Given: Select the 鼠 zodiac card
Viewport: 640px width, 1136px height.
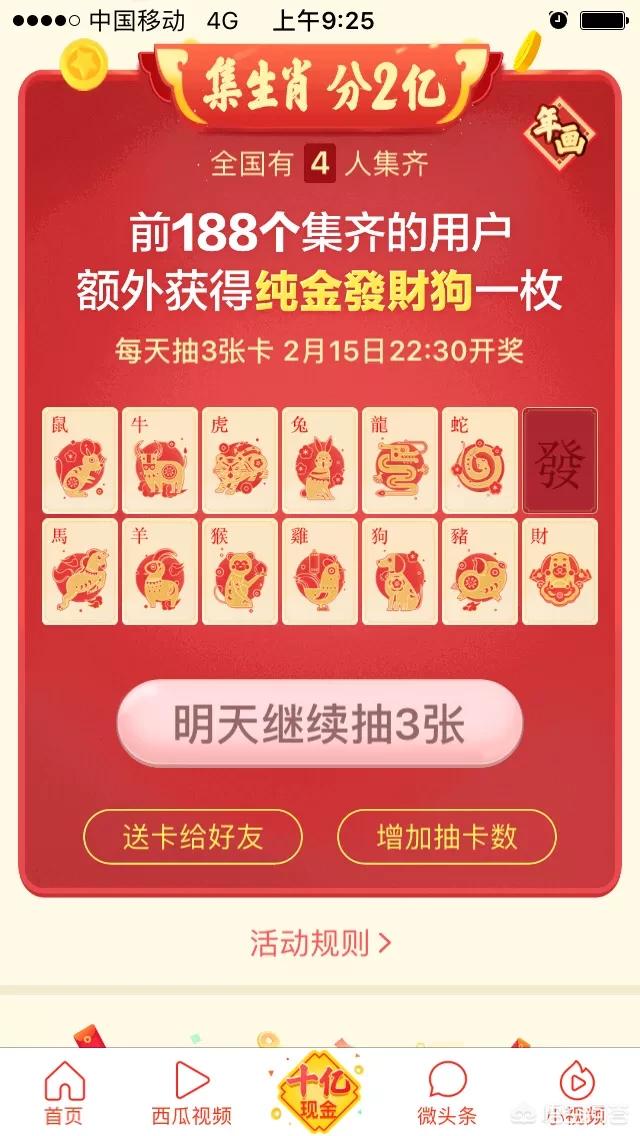Looking at the screenshot, I should [x=80, y=460].
